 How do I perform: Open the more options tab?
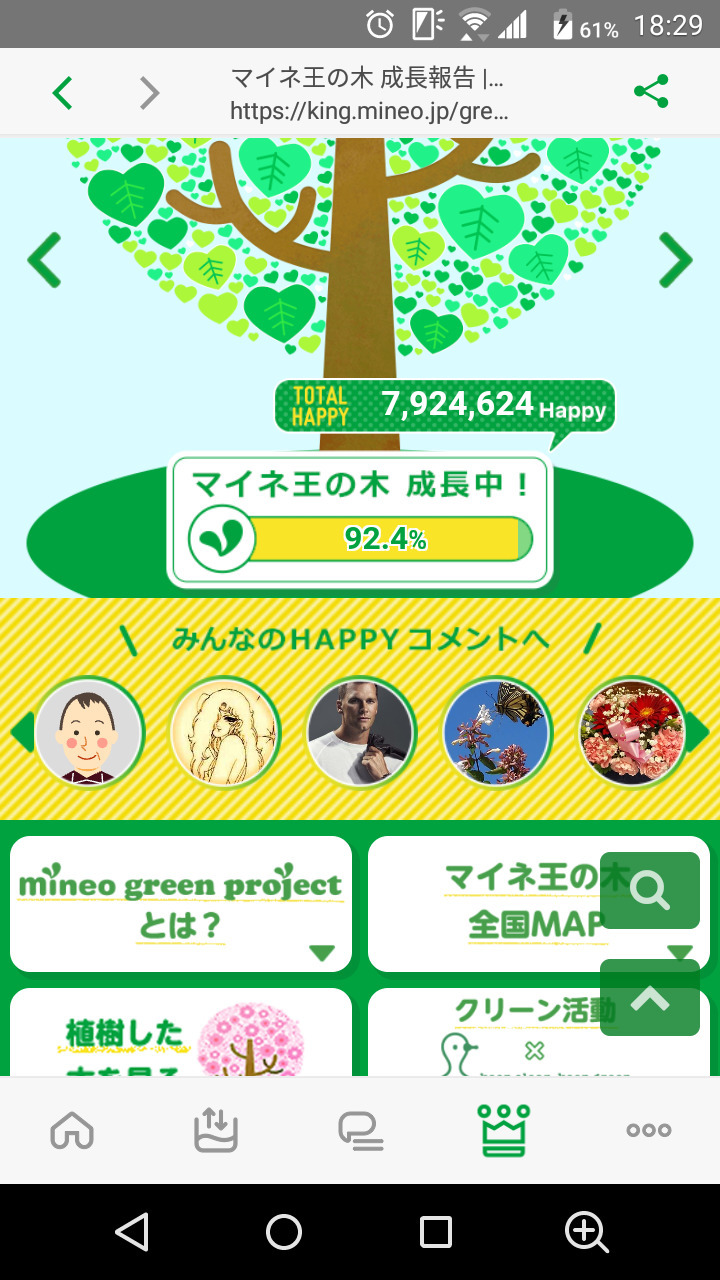pyautogui.click(x=648, y=1131)
